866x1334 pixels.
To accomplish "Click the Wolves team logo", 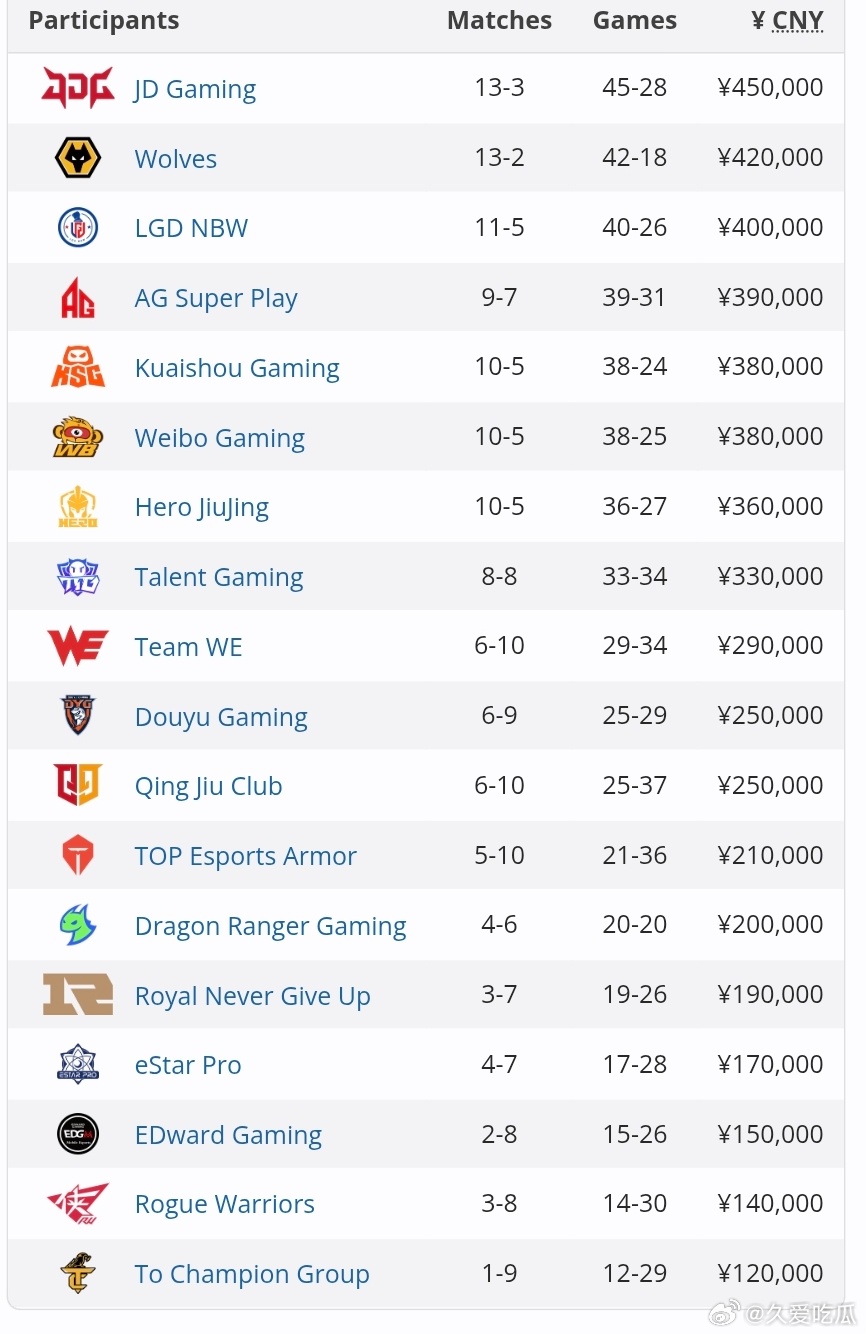I will [78, 157].
